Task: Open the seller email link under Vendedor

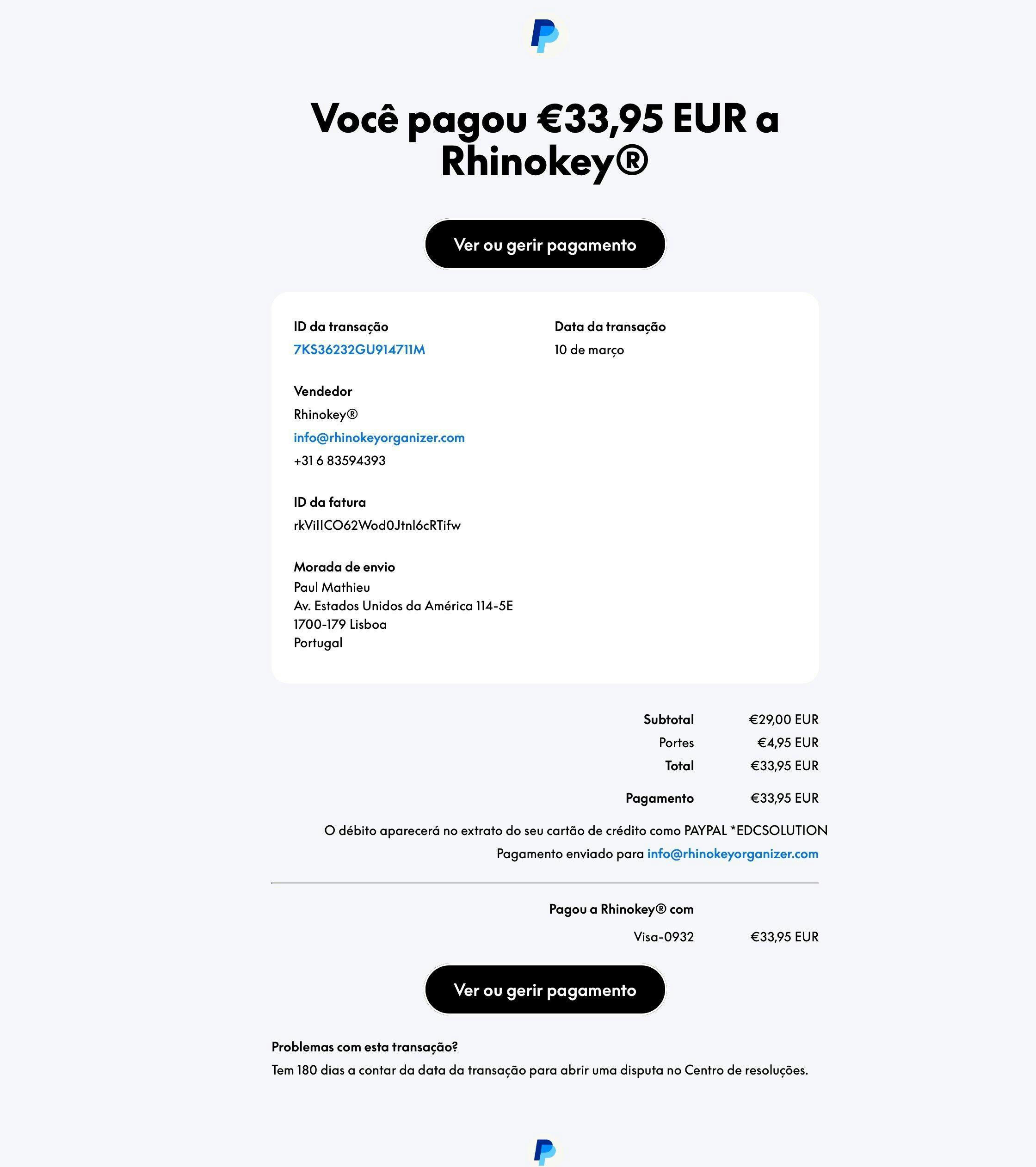Action: 379,438
